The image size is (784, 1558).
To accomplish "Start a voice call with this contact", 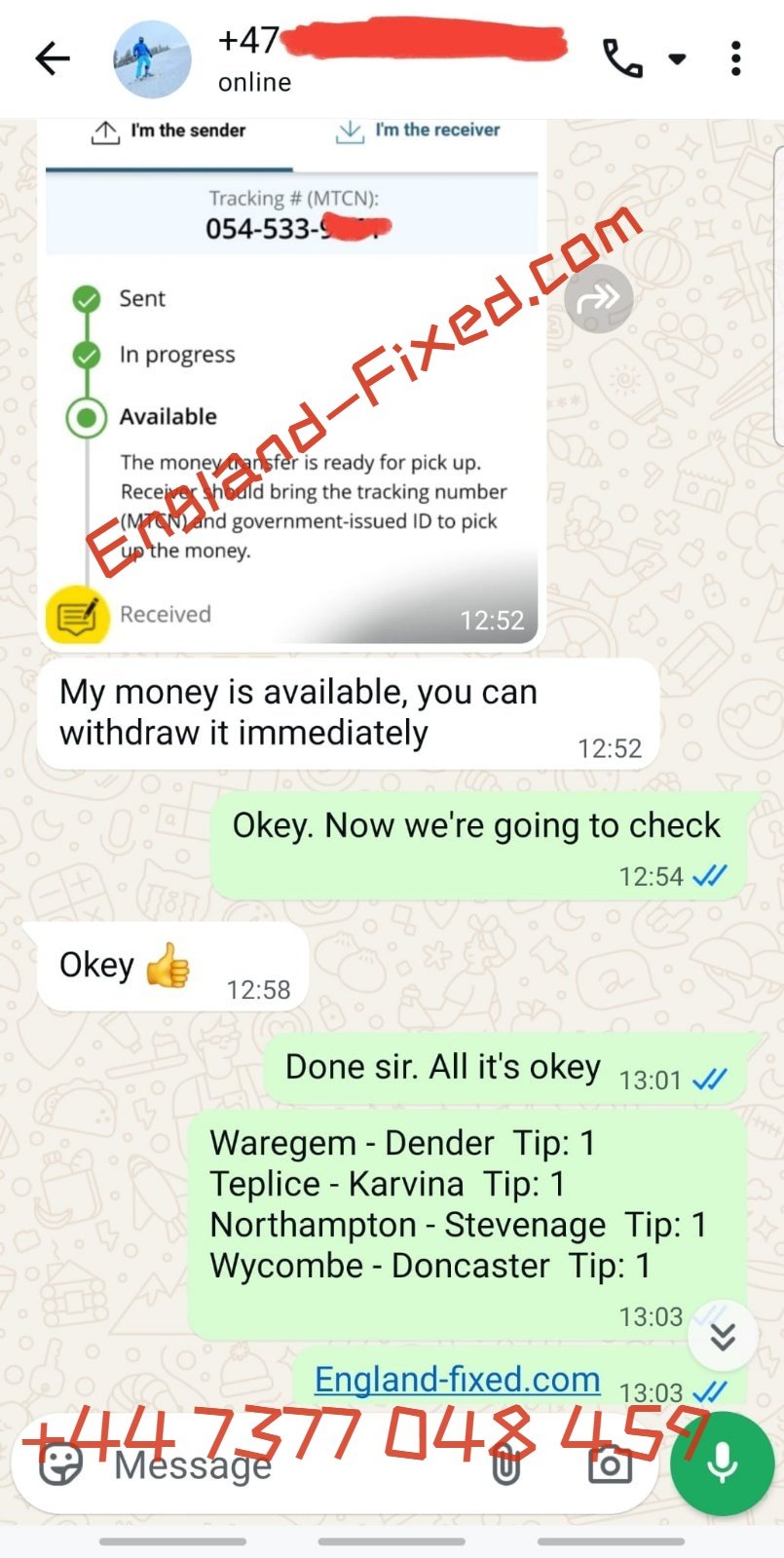I will pyautogui.click(x=622, y=59).
